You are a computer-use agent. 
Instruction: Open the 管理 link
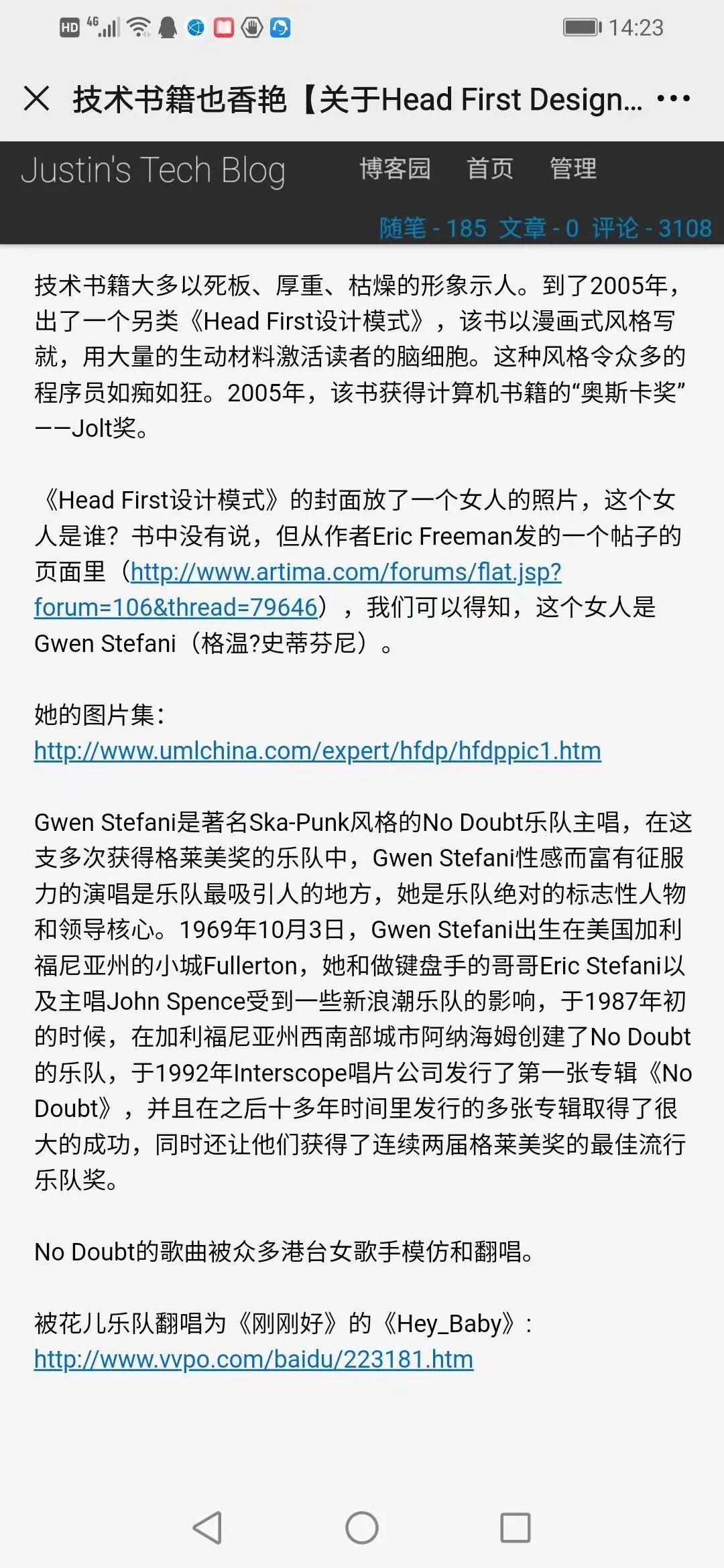click(x=573, y=168)
